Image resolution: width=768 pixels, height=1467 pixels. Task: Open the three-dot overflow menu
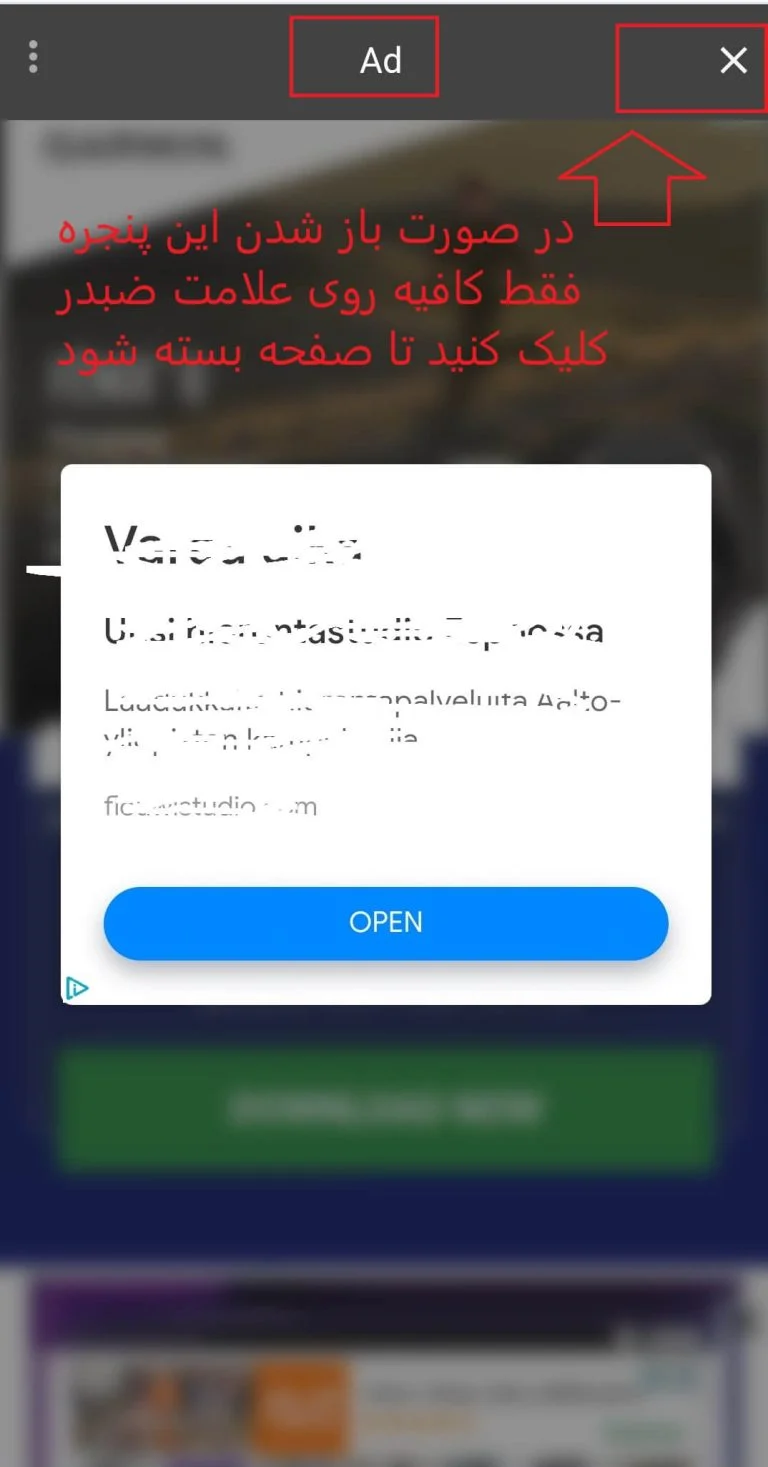[x=33, y=57]
